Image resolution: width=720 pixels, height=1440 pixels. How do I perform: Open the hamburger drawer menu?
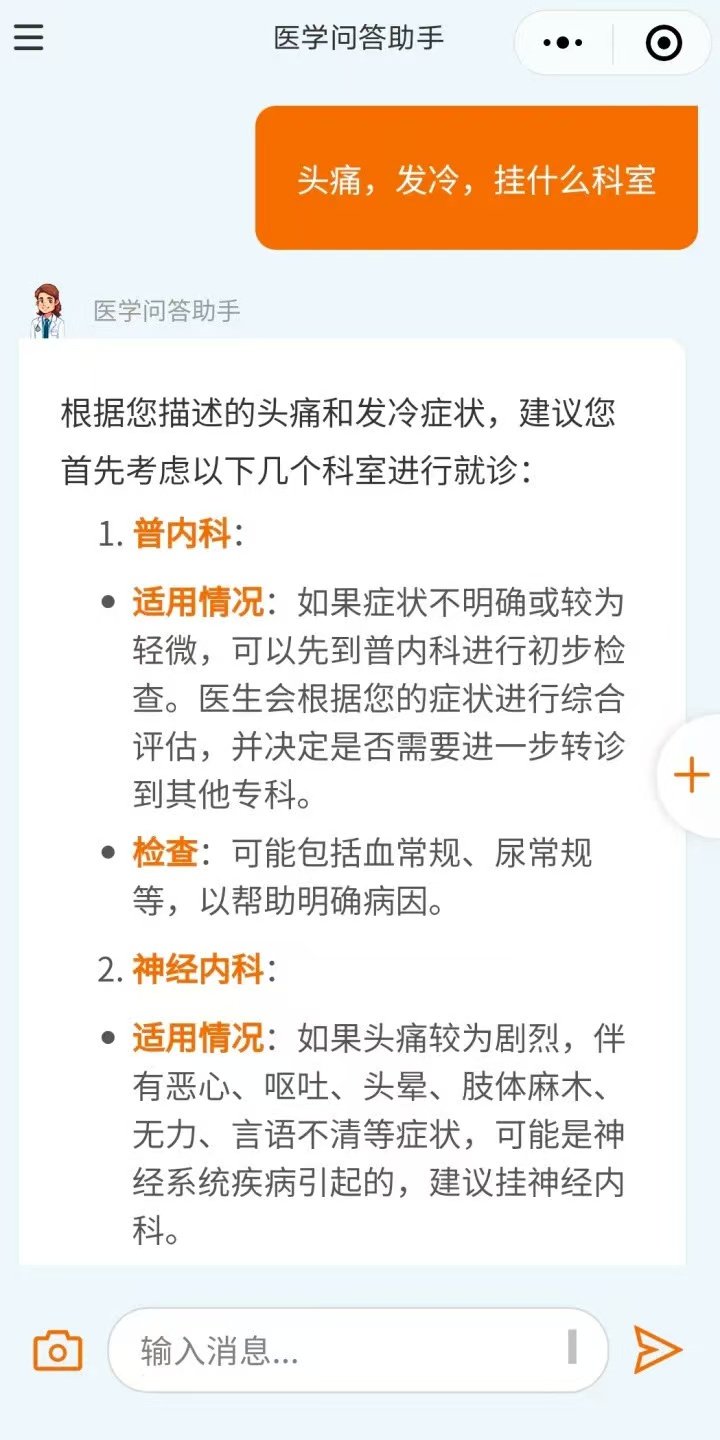[28, 38]
